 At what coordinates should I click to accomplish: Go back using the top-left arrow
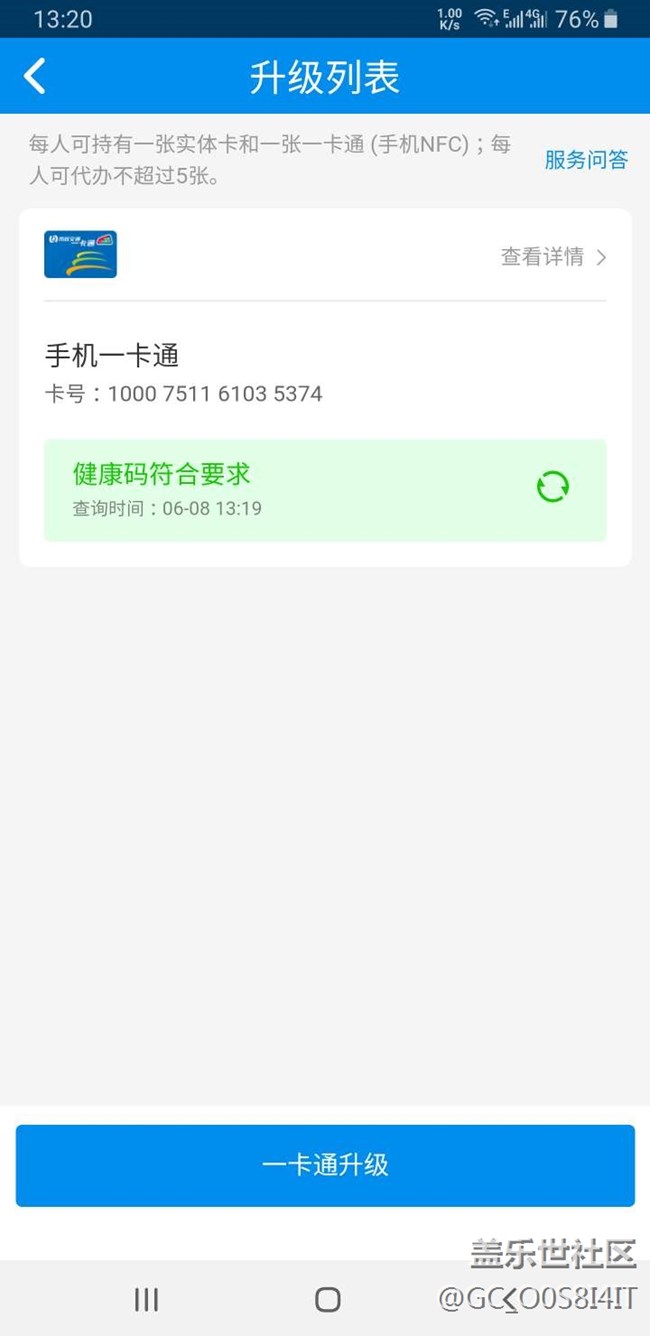pyautogui.click(x=35, y=76)
